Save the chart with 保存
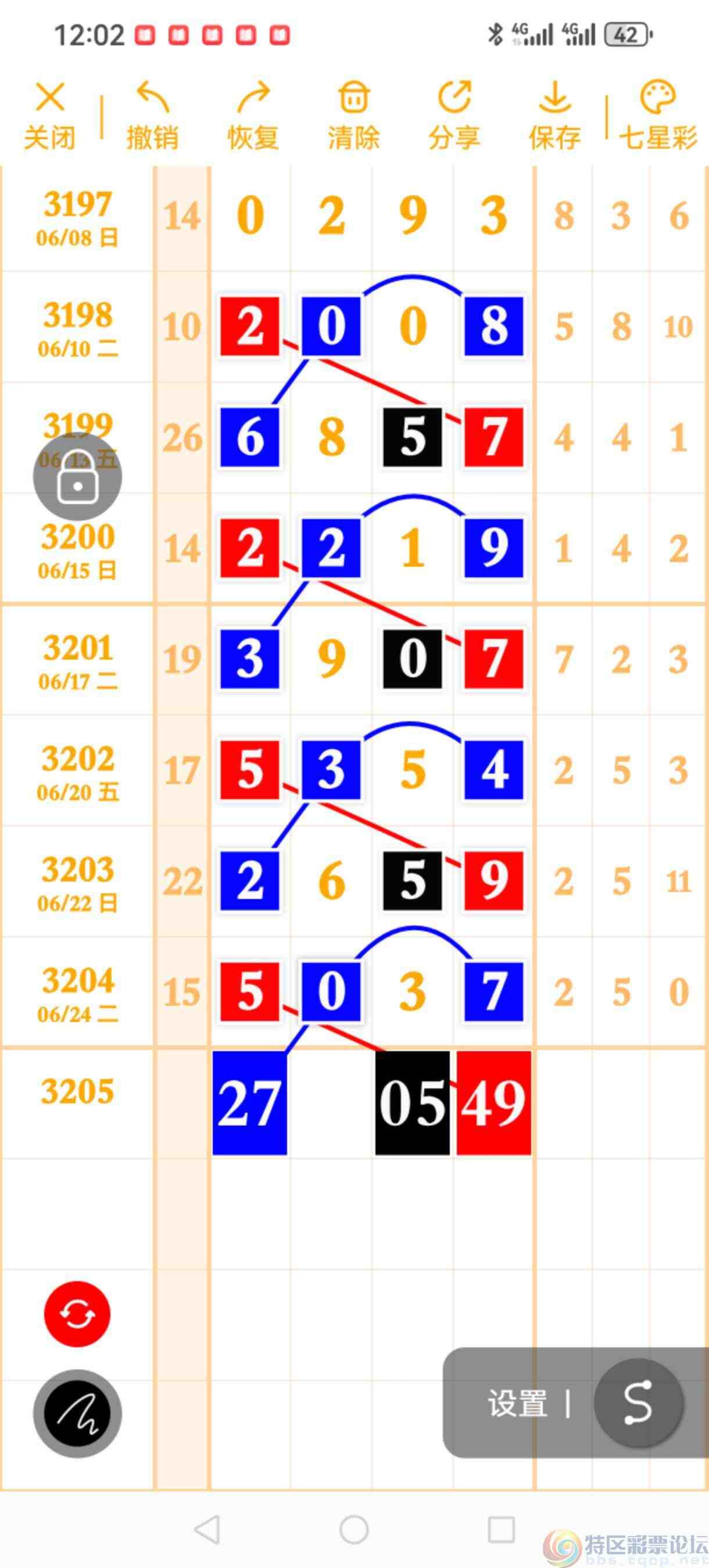 click(x=554, y=115)
